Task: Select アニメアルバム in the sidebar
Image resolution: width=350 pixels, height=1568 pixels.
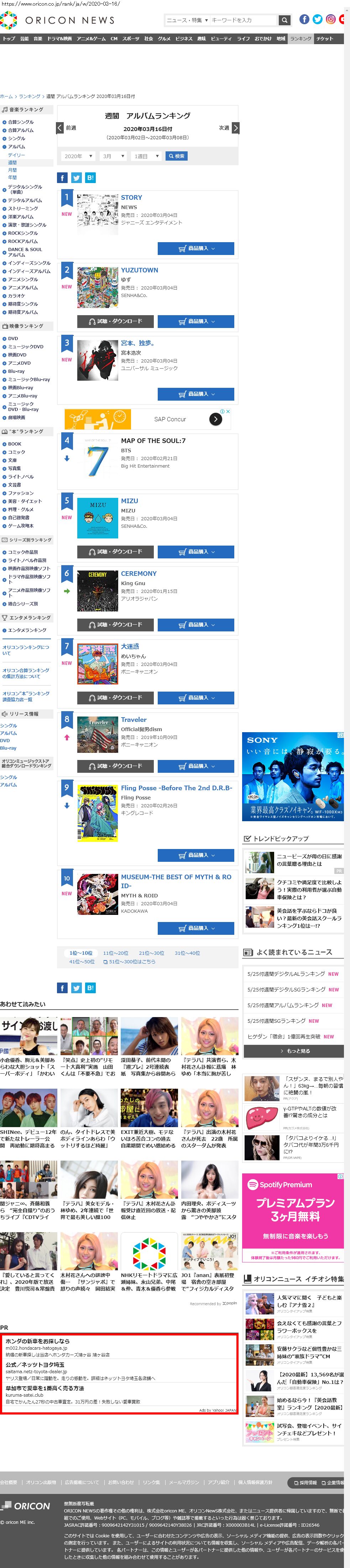Action: pos(22,287)
